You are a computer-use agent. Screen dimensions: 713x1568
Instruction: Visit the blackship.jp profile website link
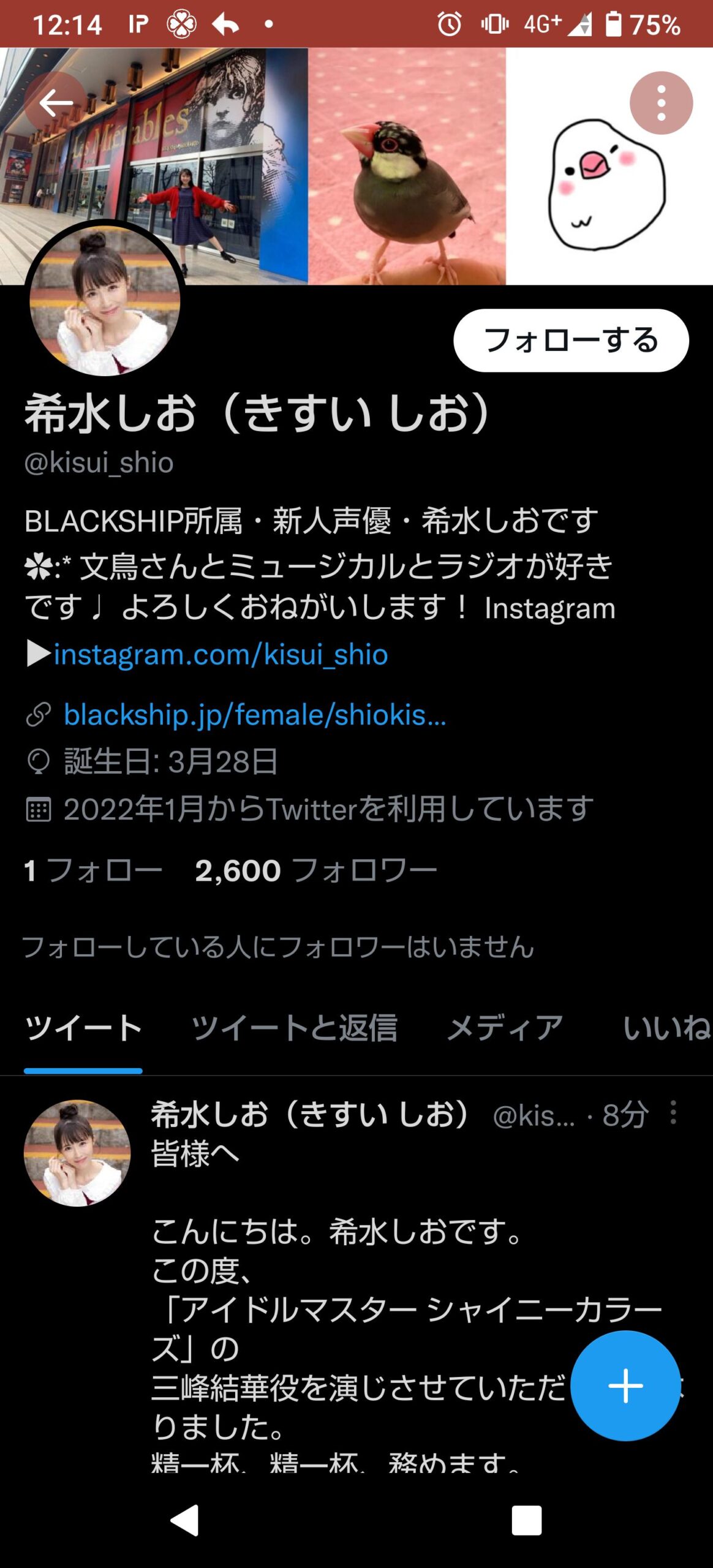coord(254,715)
